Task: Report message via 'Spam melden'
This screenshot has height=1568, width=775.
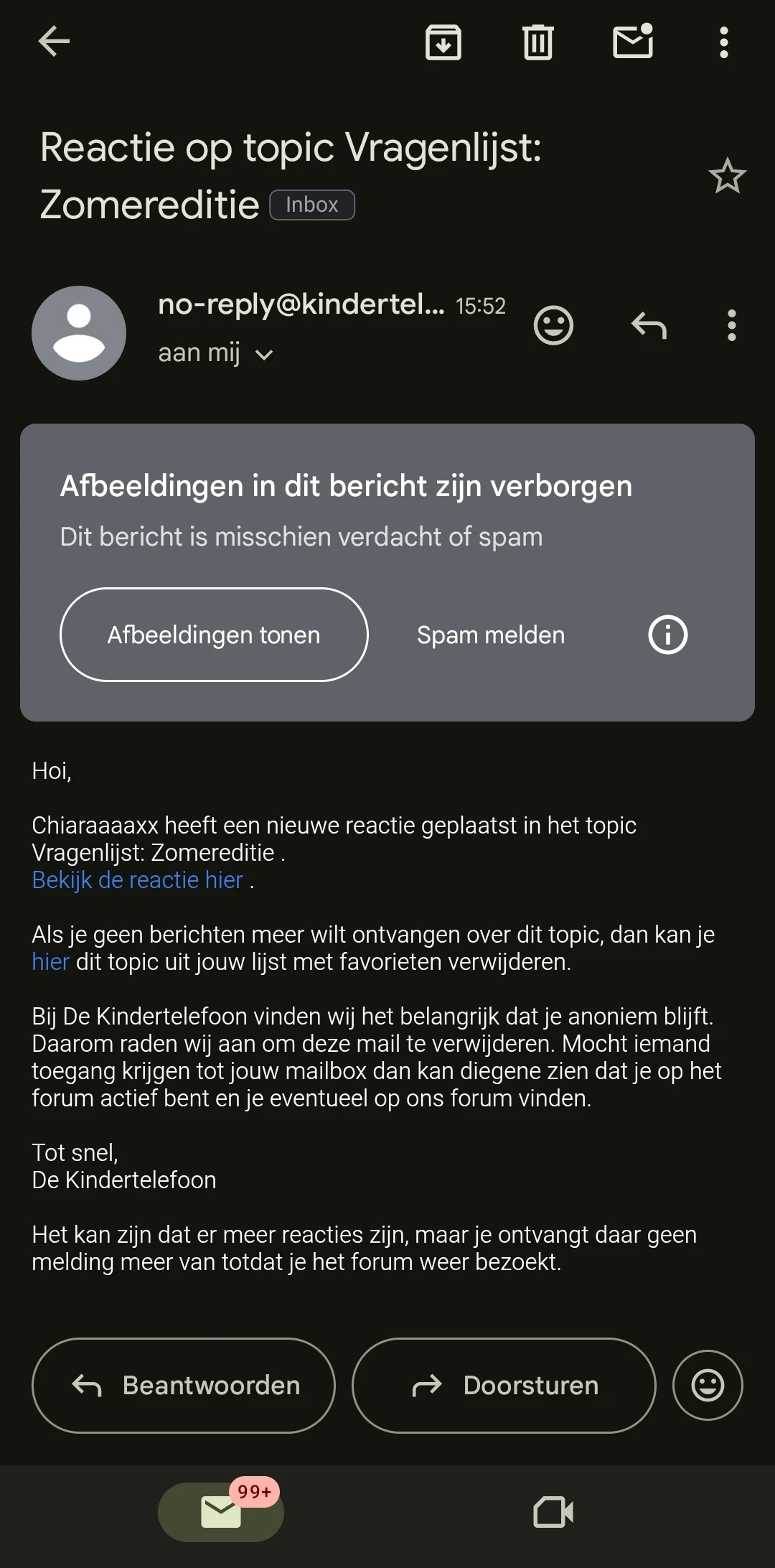Action: point(491,635)
